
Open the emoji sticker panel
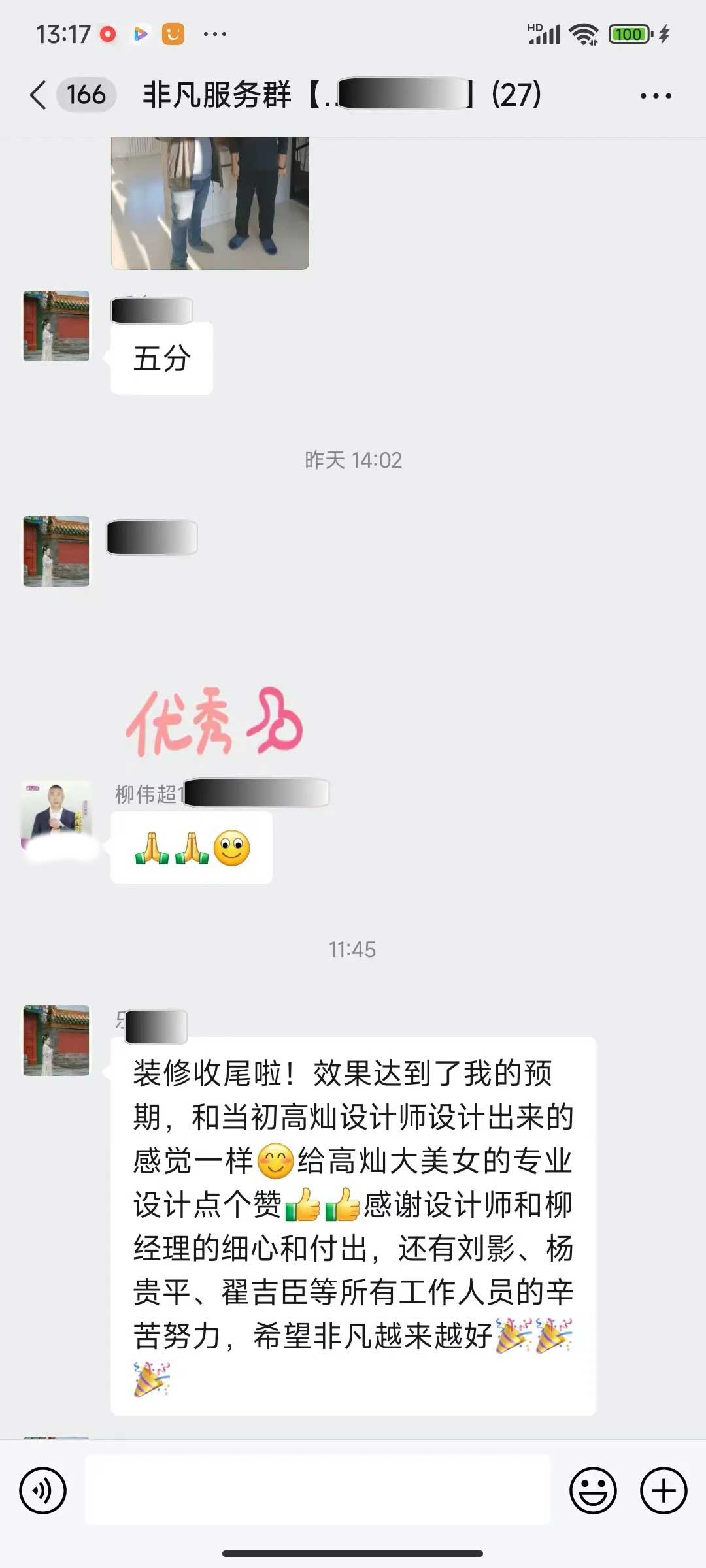[x=593, y=1491]
